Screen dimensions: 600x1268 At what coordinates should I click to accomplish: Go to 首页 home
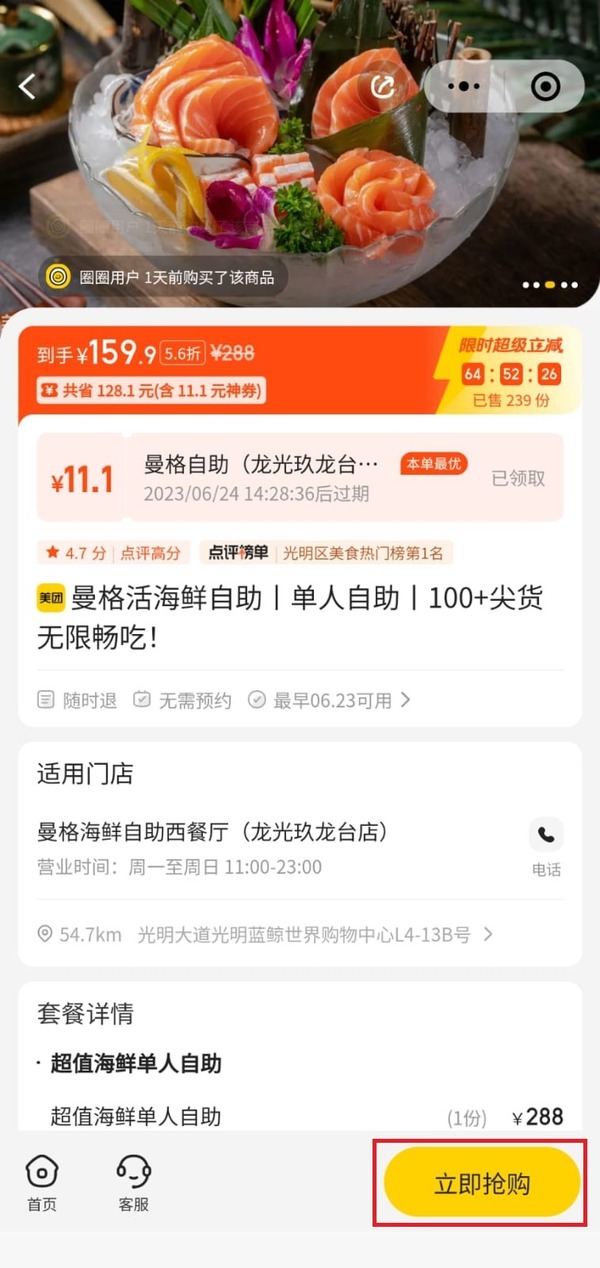click(x=42, y=1183)
